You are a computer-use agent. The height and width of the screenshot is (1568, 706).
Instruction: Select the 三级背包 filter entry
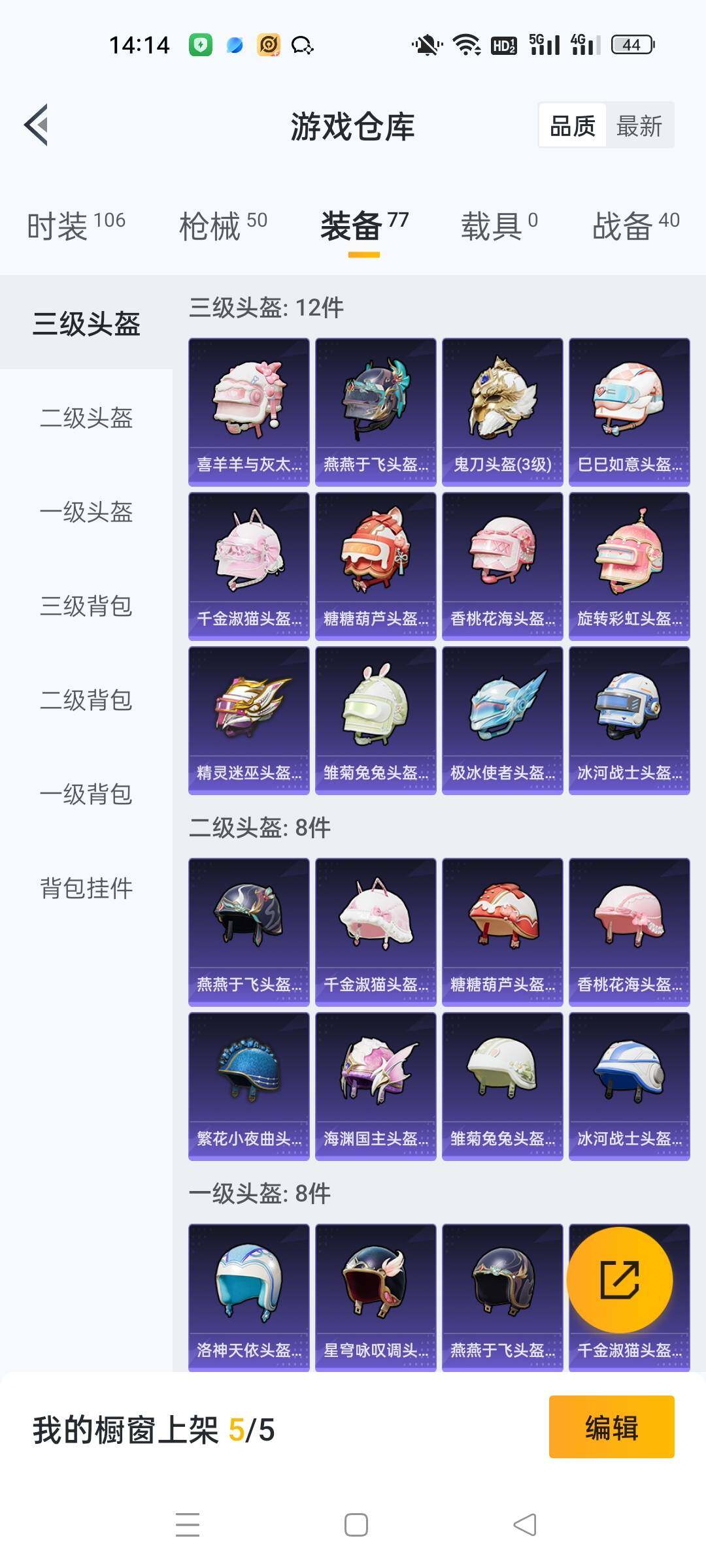click(x=84, y=608)
